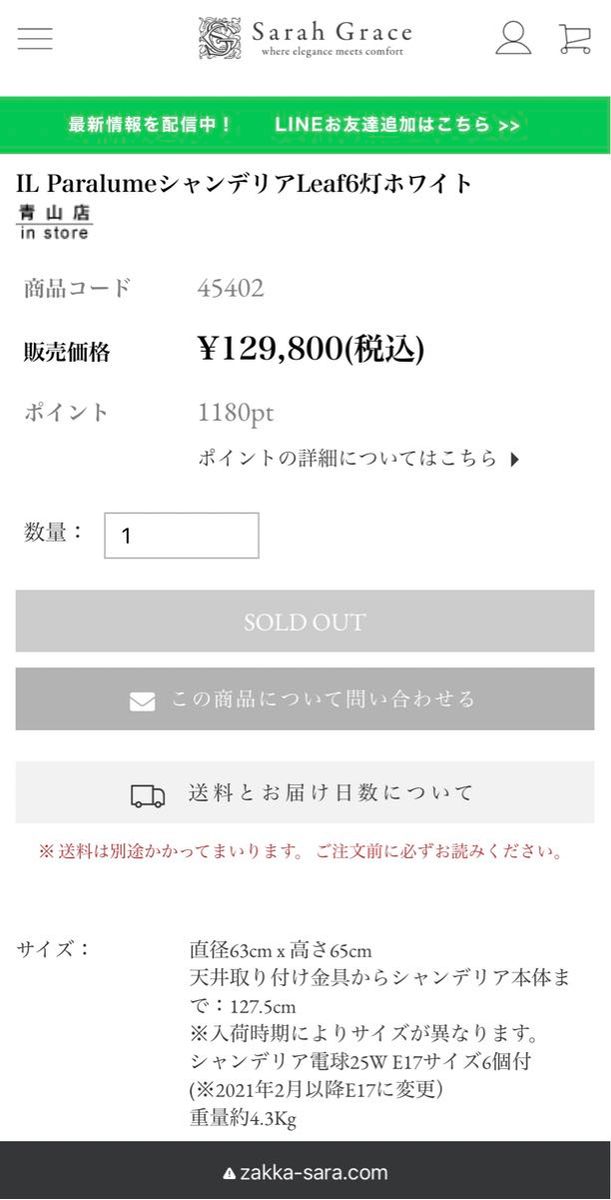The height and width of the screenshot is (1200, 611).
Task: View the shopping cart
Action: [574, 38]
